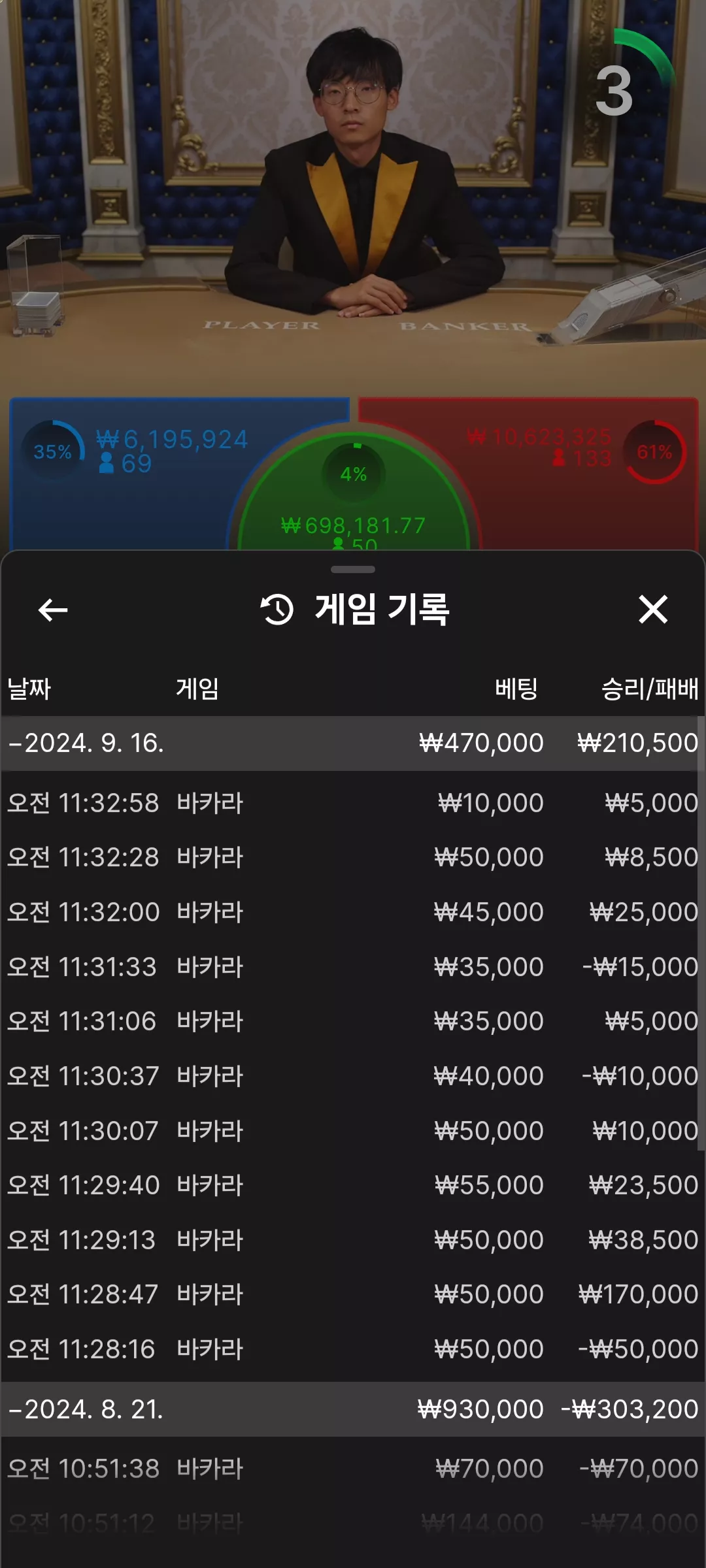The height and width of the screenshot is (1568, 706).
Task: Open the 오전 11:32:58 baccarat record
Action: point(353,803)
